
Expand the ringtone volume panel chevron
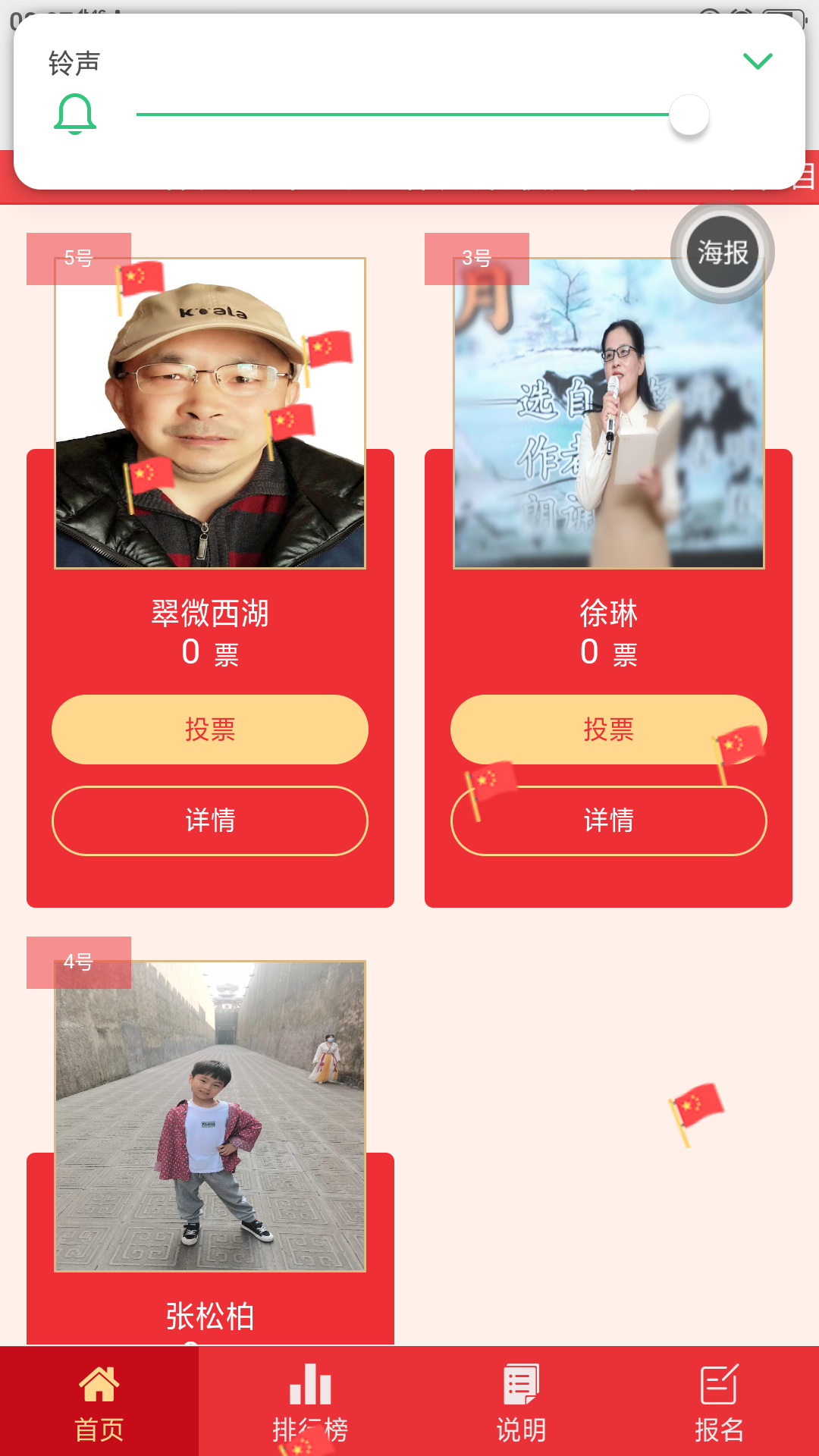[757, 61]
